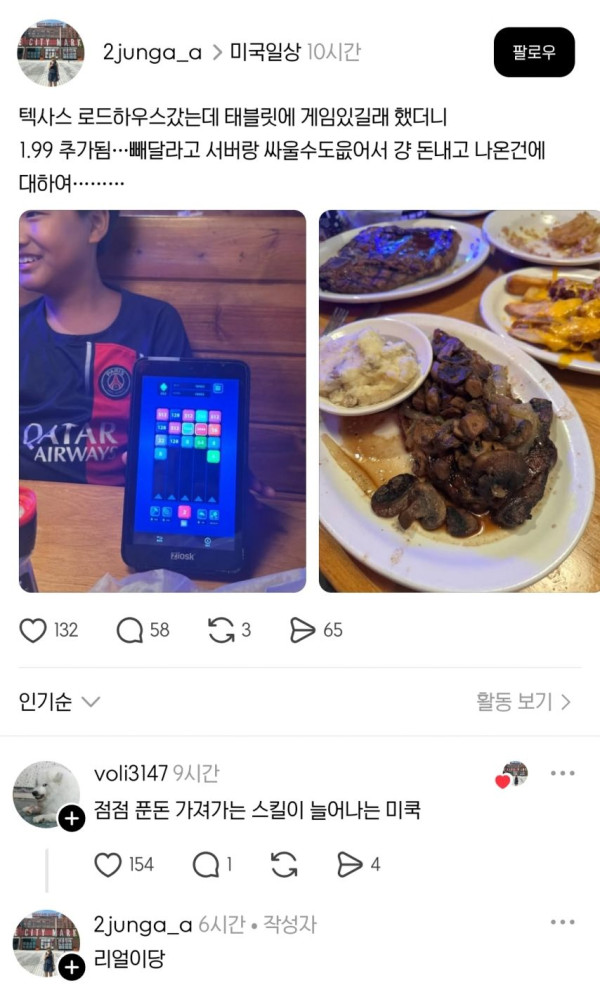Follow voli3147 via avatar plus badge
The height and width of the screenshot is (997, 600).
tap(71, 820)
